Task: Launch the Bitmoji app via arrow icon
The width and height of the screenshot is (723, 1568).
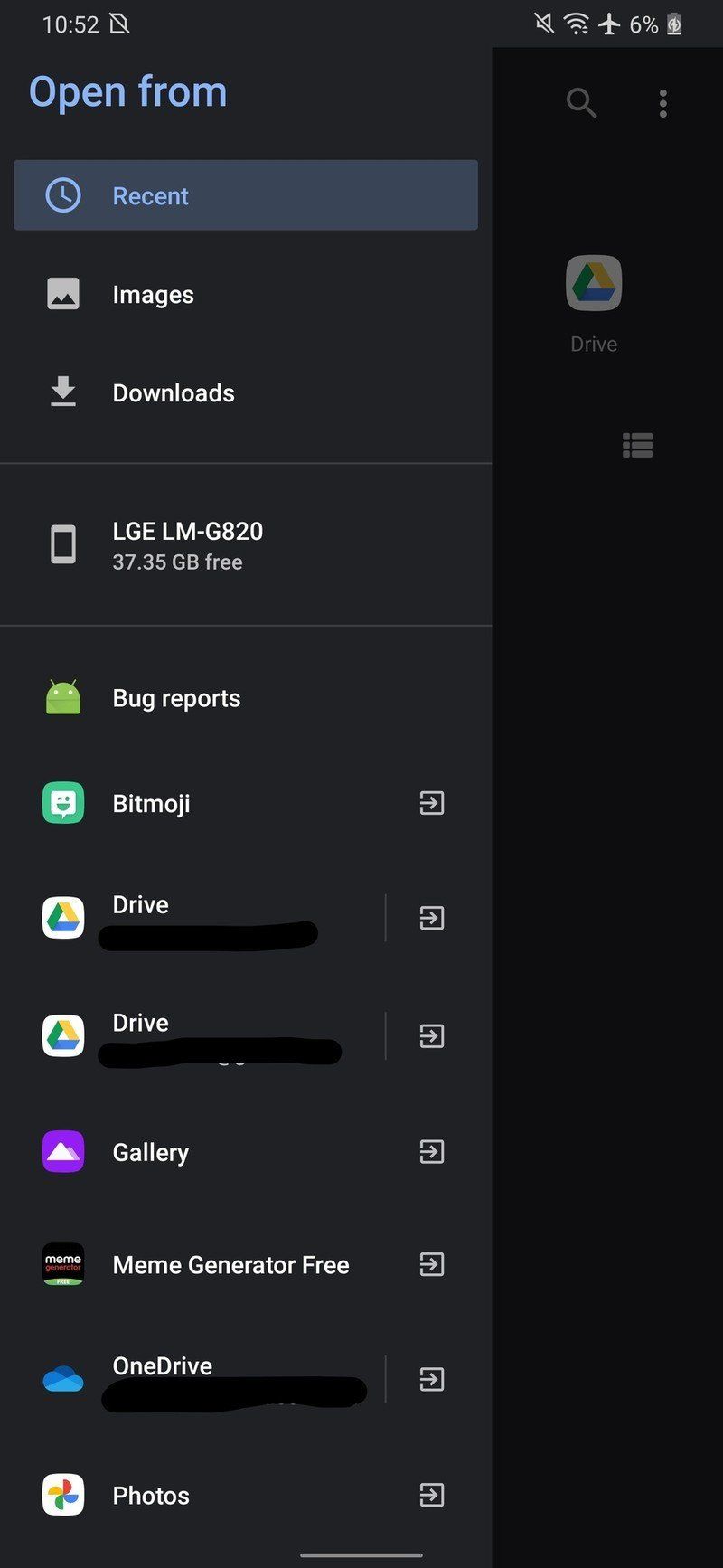Action: point(432,803)
